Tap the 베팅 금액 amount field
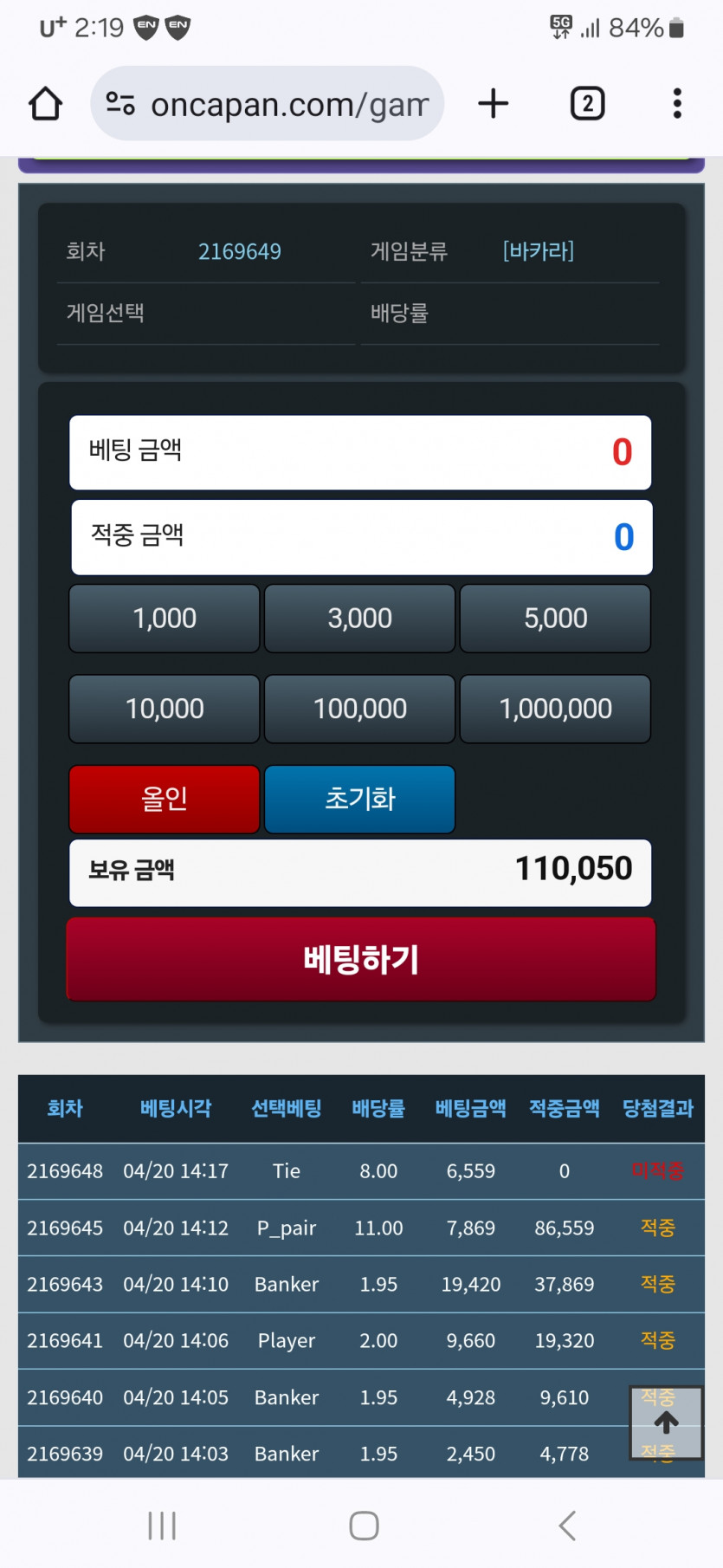 [360, 452]
